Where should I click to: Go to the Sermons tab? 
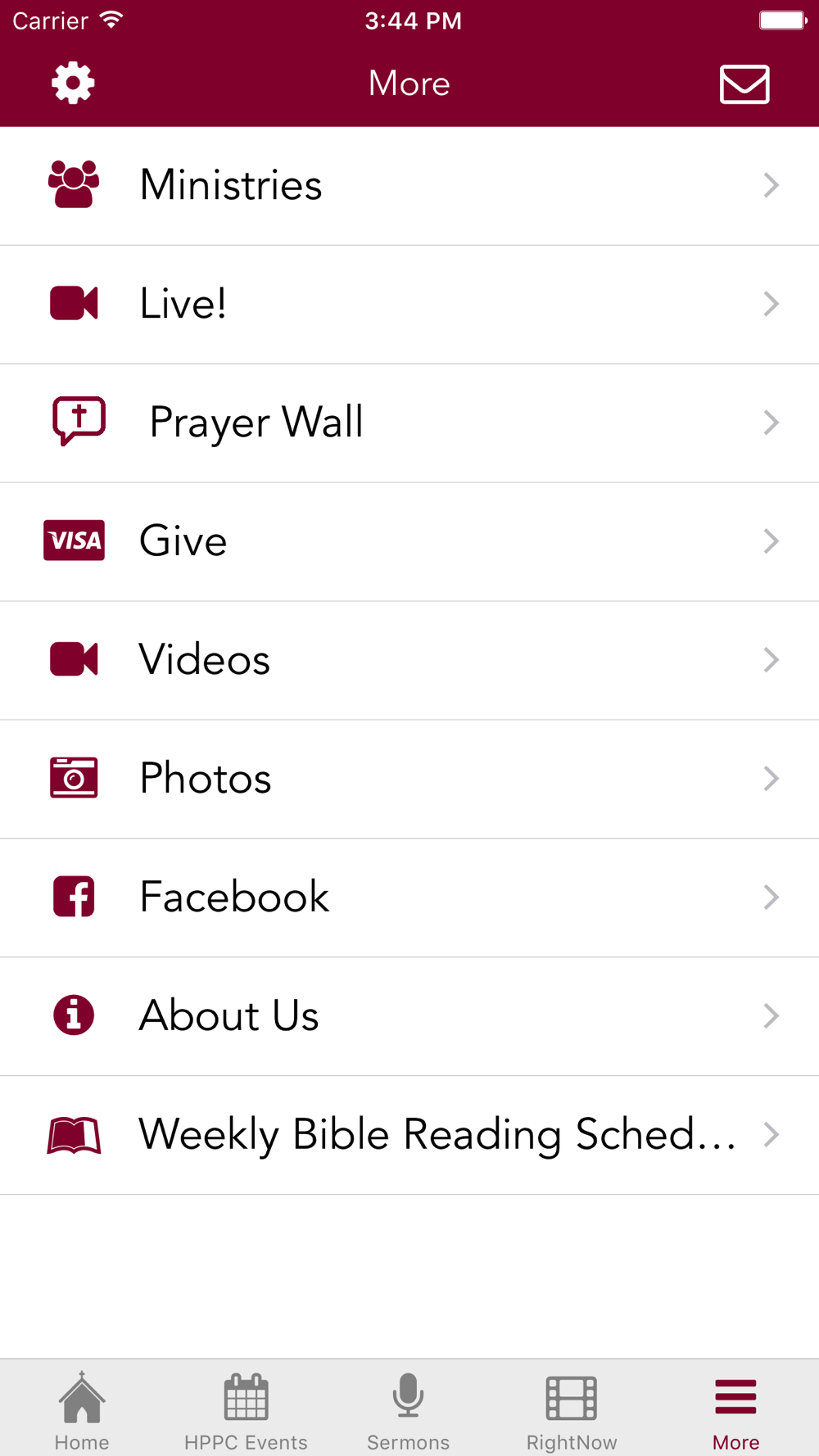[408, 1411]
